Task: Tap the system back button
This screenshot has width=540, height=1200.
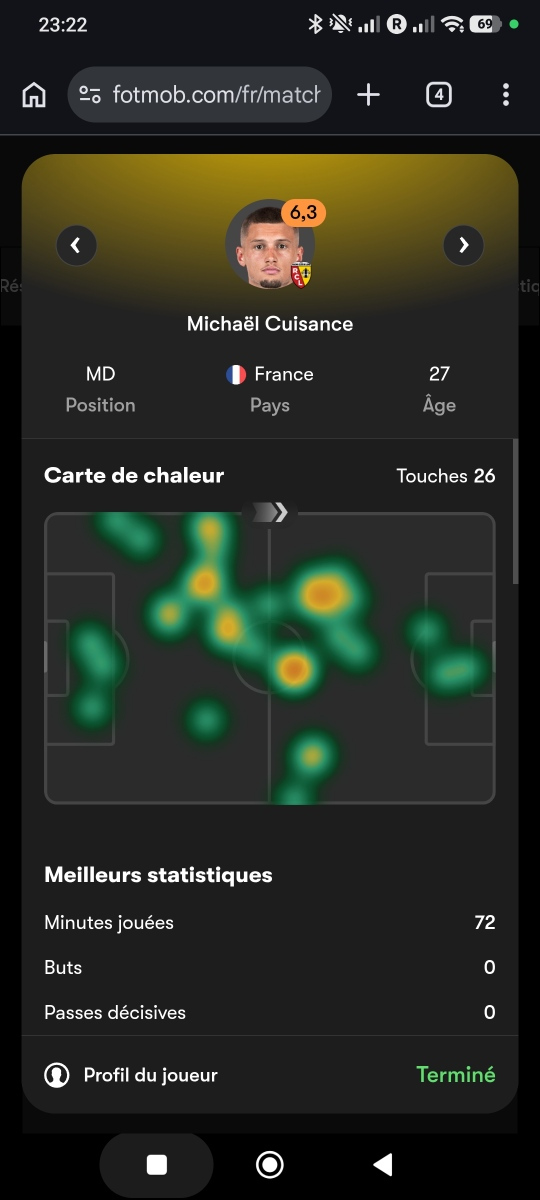Action: coord(382,1164)
